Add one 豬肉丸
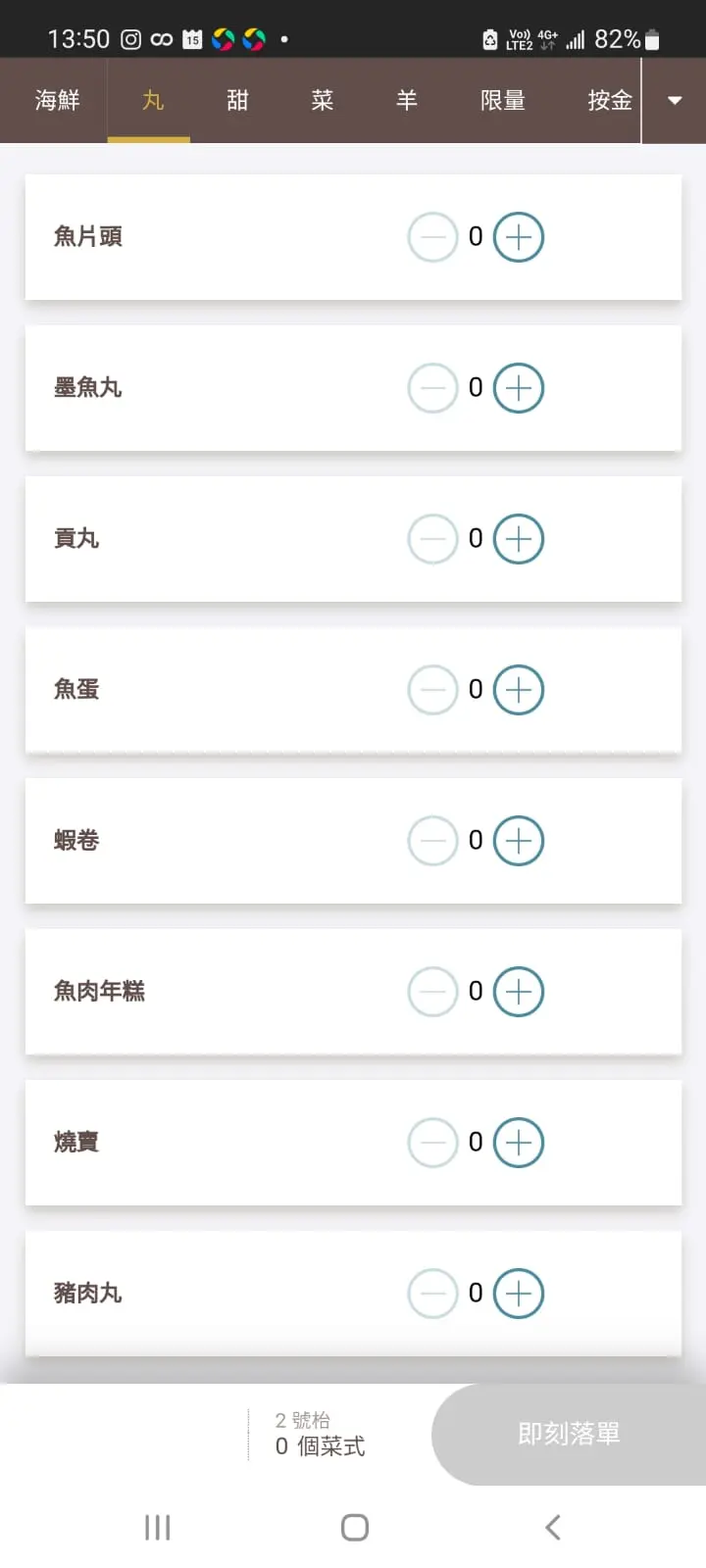 pyautogui.click(x=518, y=1294)
